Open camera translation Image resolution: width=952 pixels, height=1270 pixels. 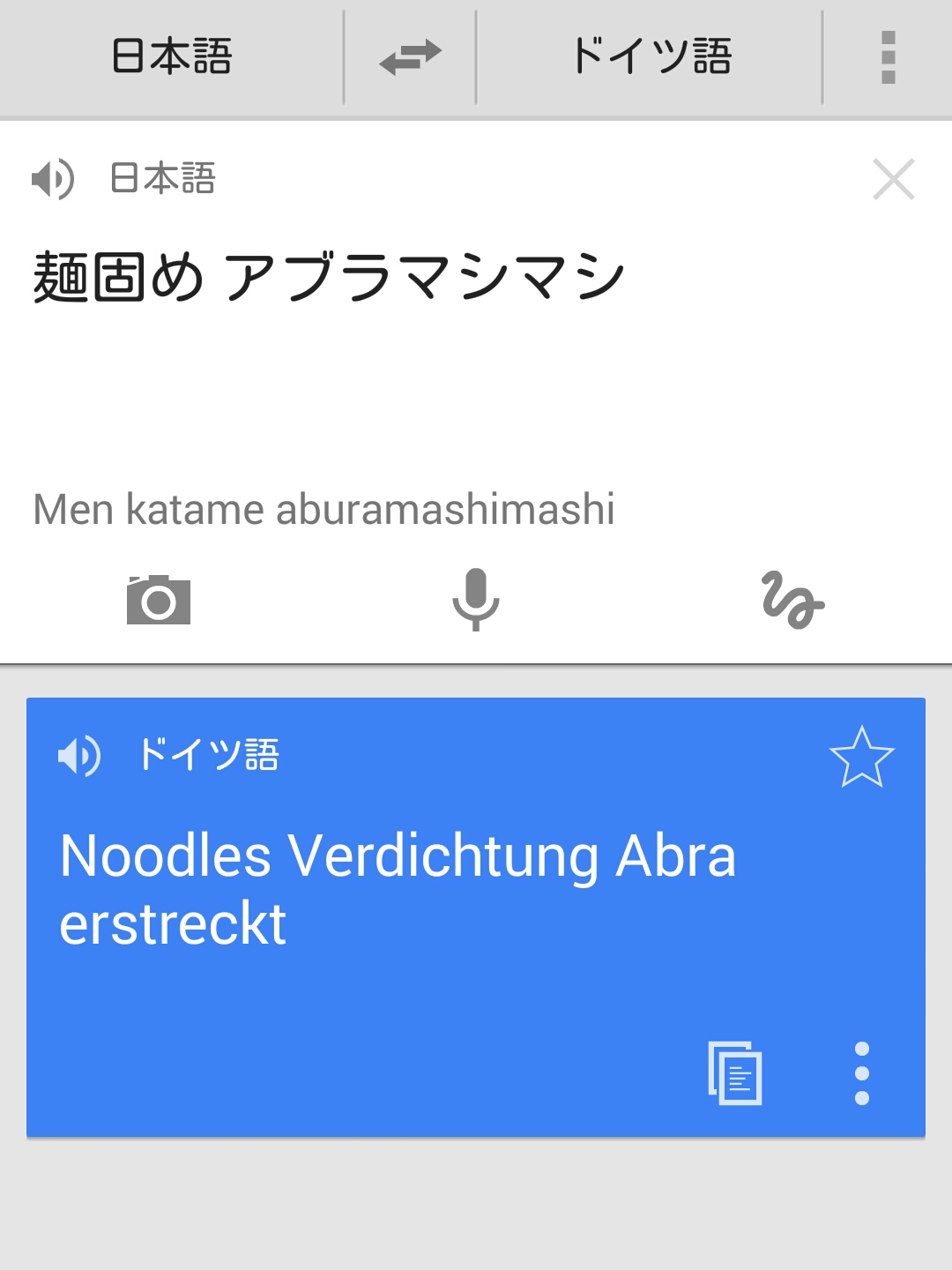[159, 601]
